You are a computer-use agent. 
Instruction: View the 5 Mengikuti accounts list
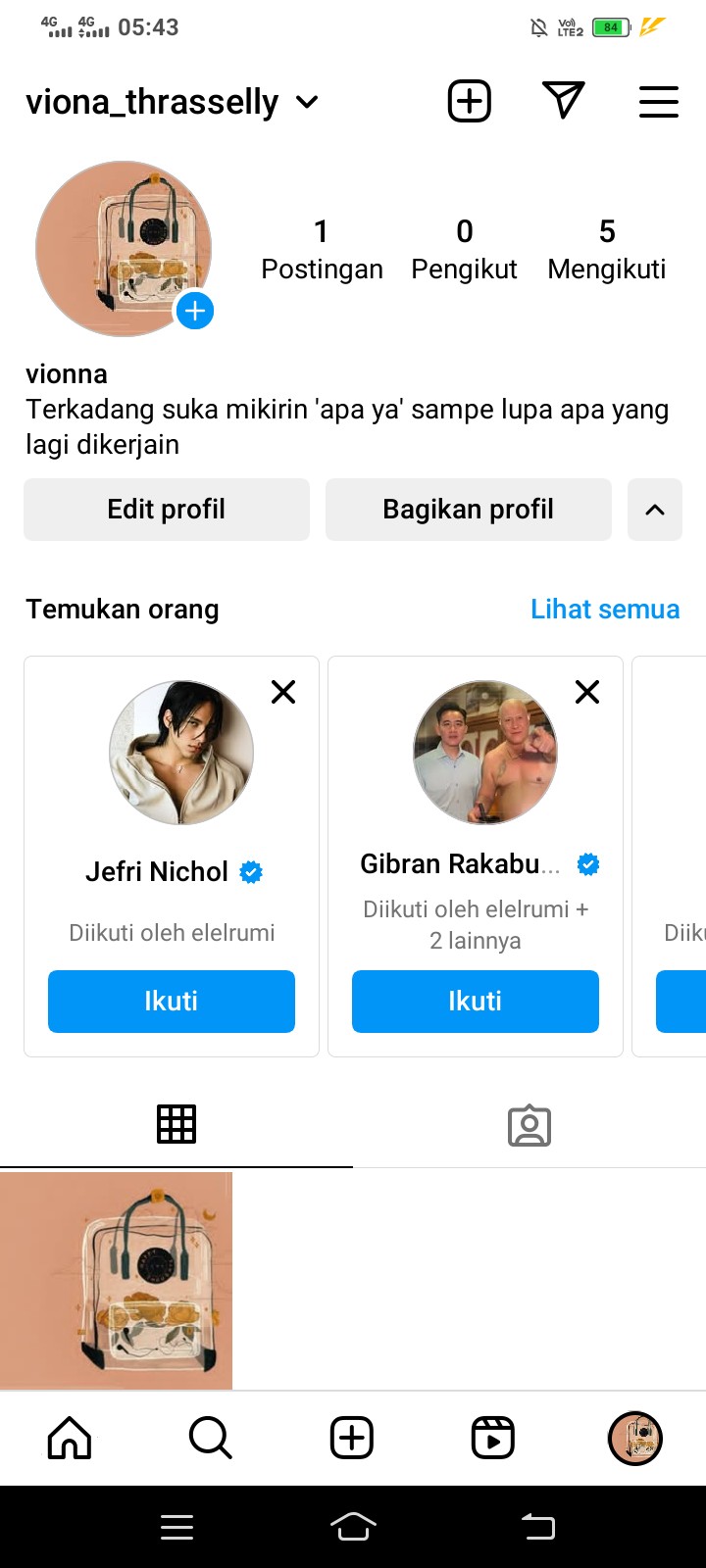pyautogui.click(x=606, y=249)
